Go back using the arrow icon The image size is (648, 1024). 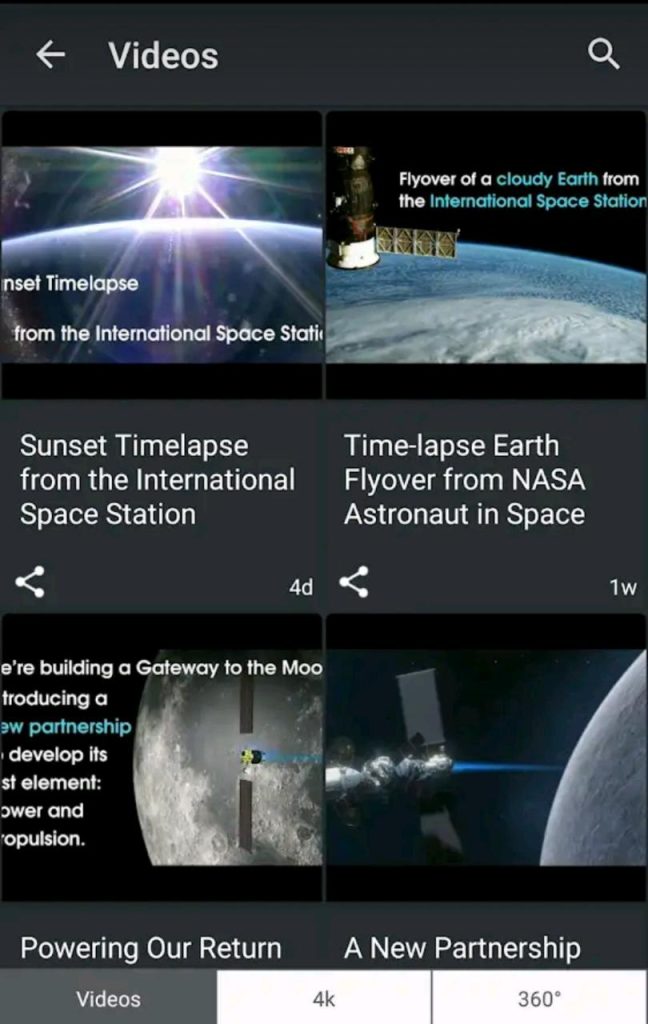point(50,56)
